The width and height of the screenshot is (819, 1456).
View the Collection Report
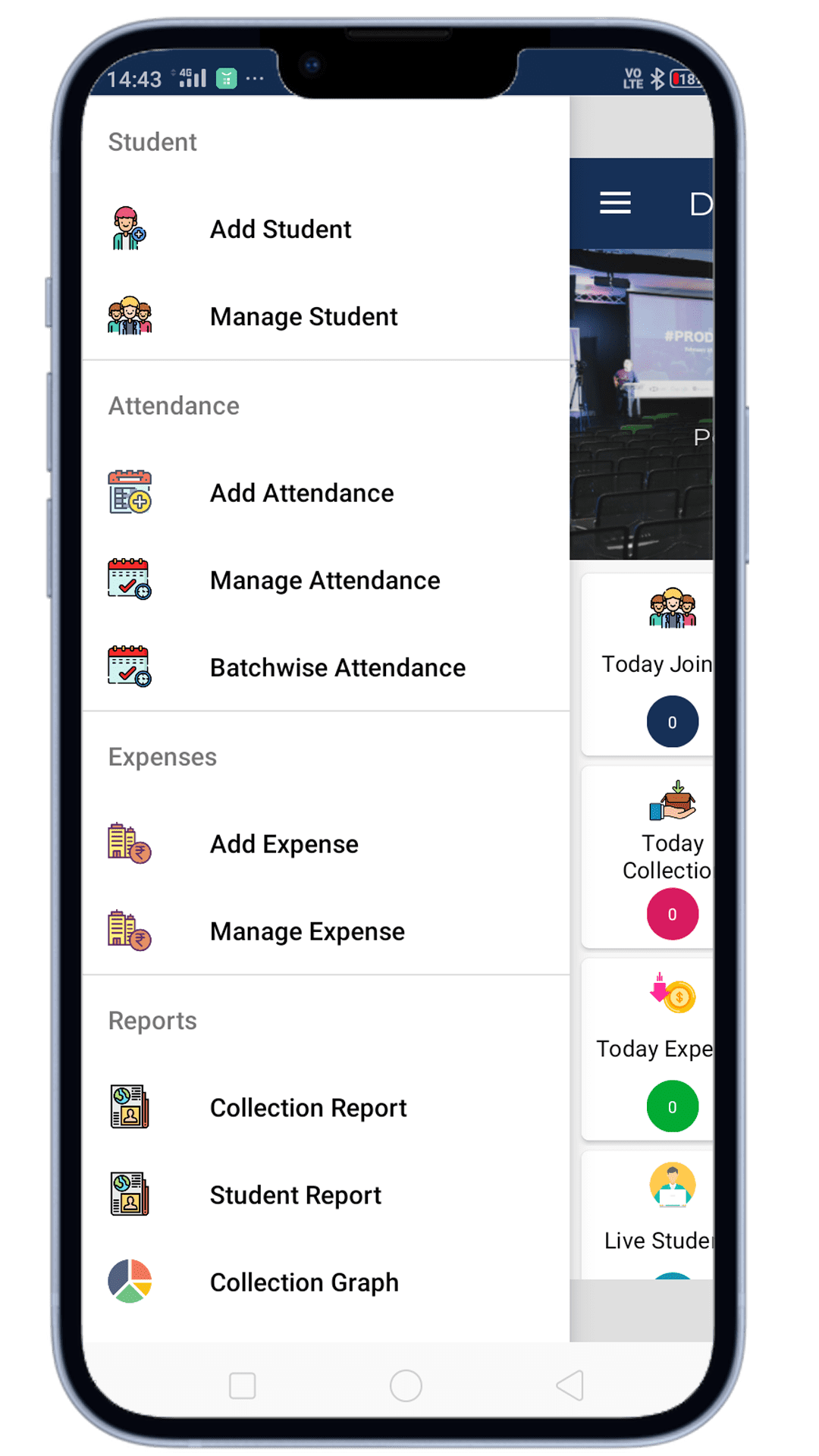click(x=308, y=1108)
